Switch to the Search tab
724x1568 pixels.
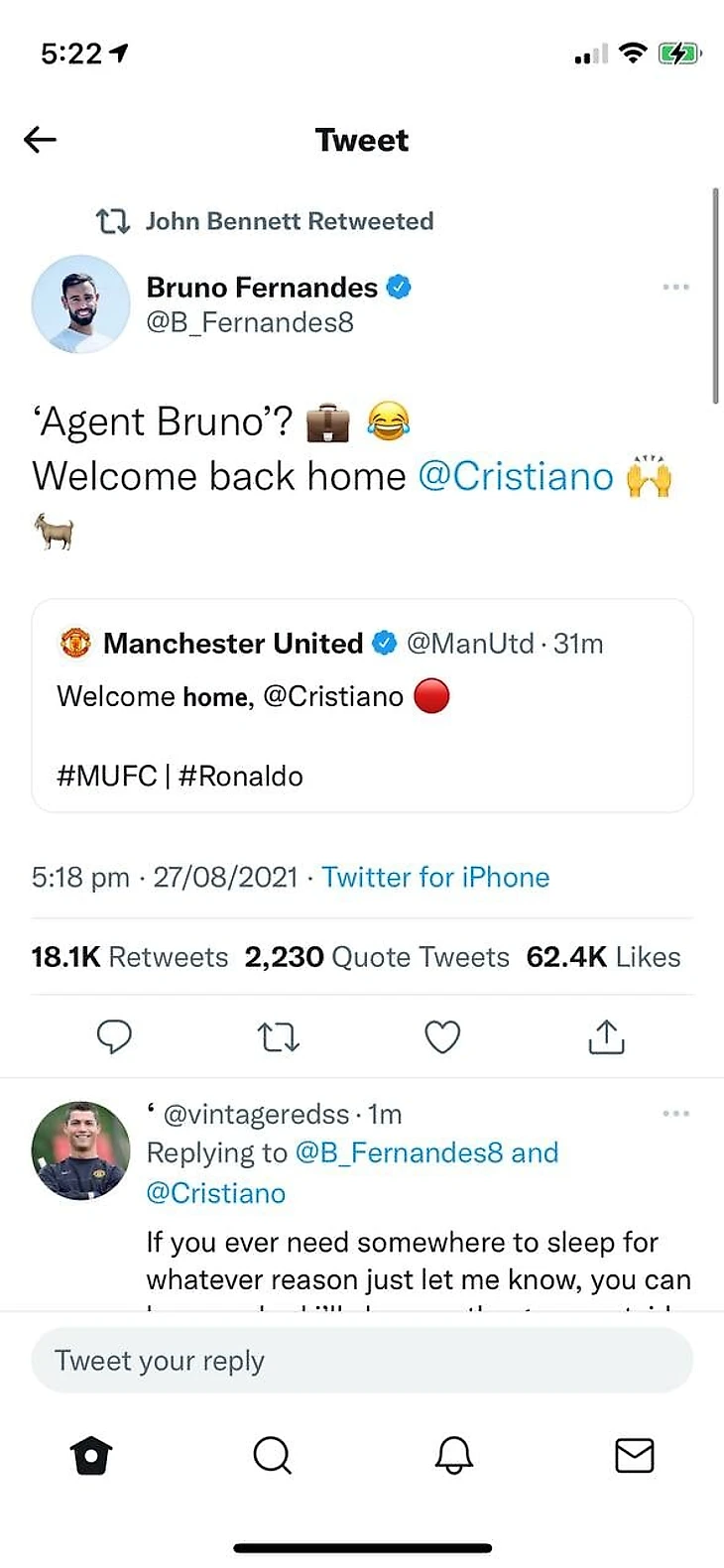tap(272, 1456)
